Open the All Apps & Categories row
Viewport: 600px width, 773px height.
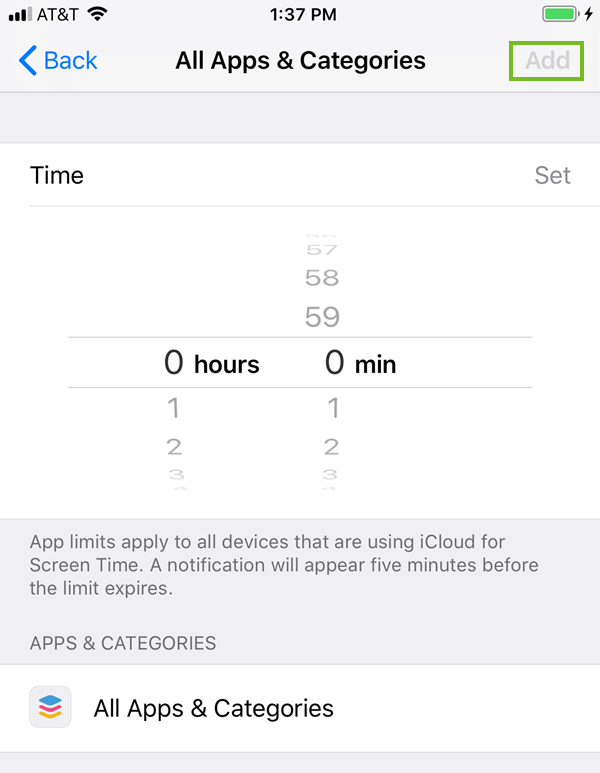coord(300,708)
